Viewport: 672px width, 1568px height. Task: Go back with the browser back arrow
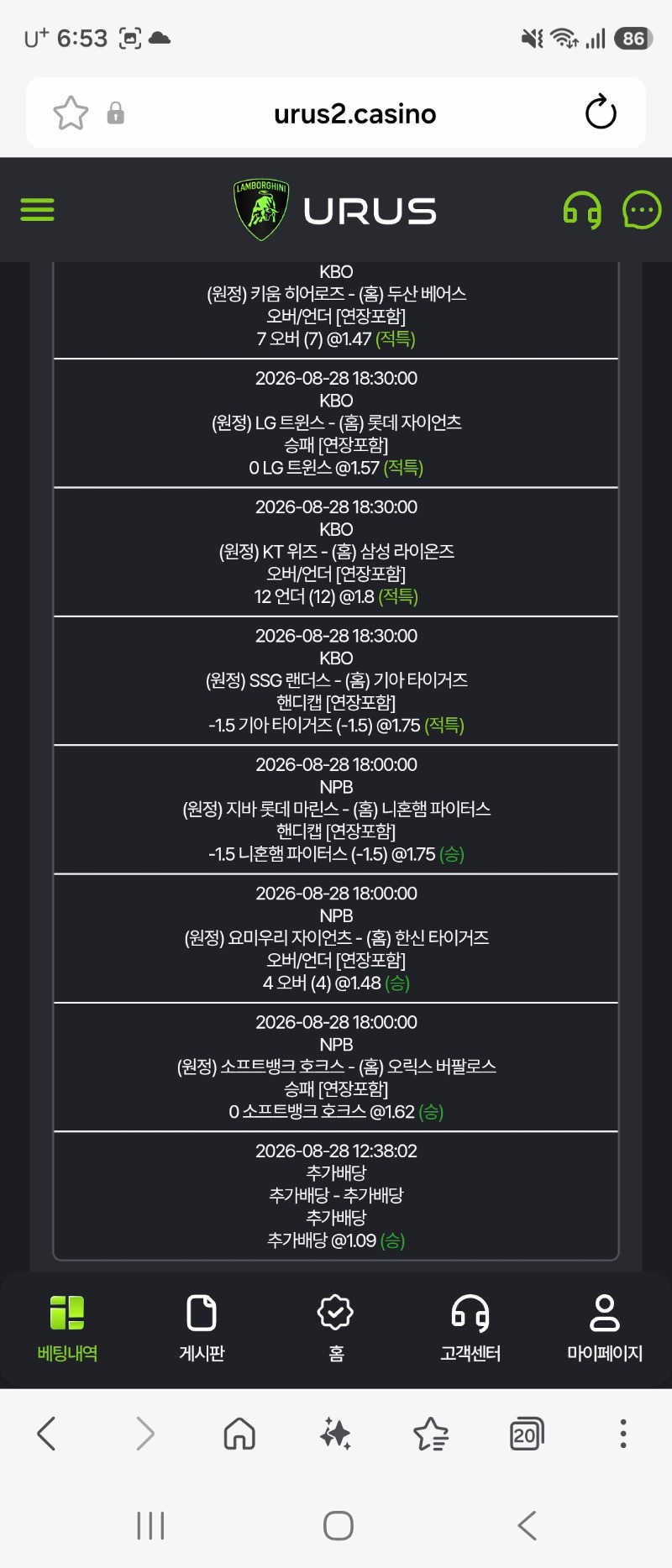tap(47, 1434)
